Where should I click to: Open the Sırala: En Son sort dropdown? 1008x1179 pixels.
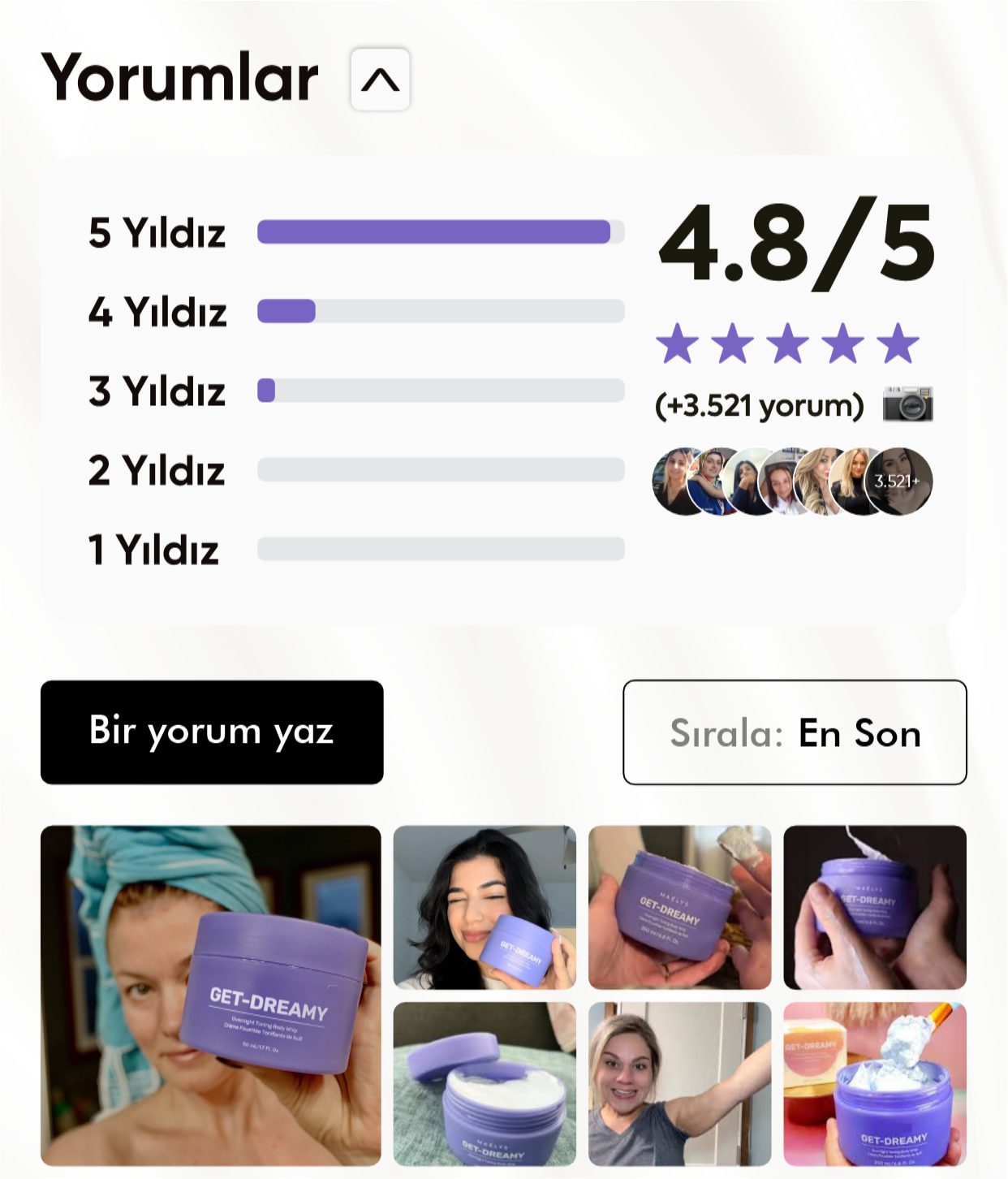[x=795, y=732]
